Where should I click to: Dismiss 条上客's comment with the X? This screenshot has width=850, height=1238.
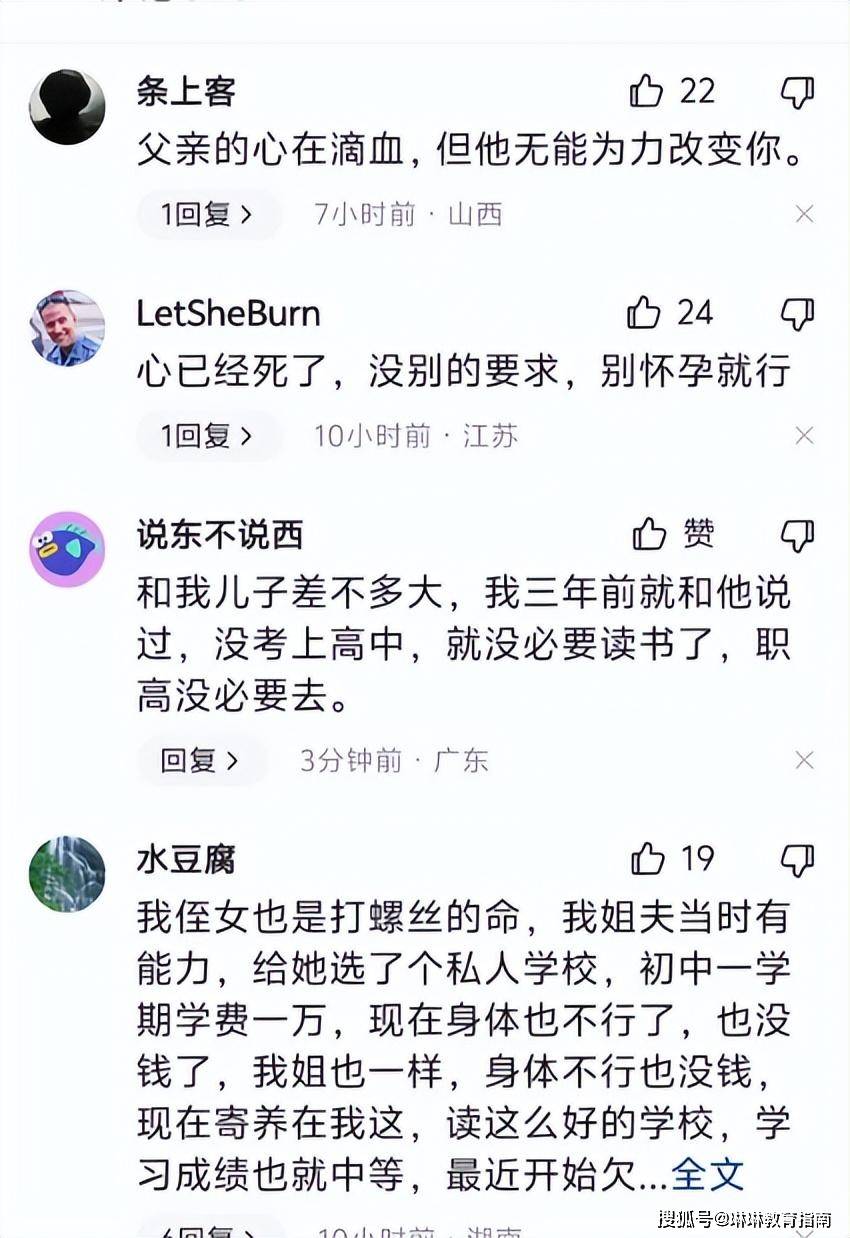pyautogui.click(x=804, y=214)
